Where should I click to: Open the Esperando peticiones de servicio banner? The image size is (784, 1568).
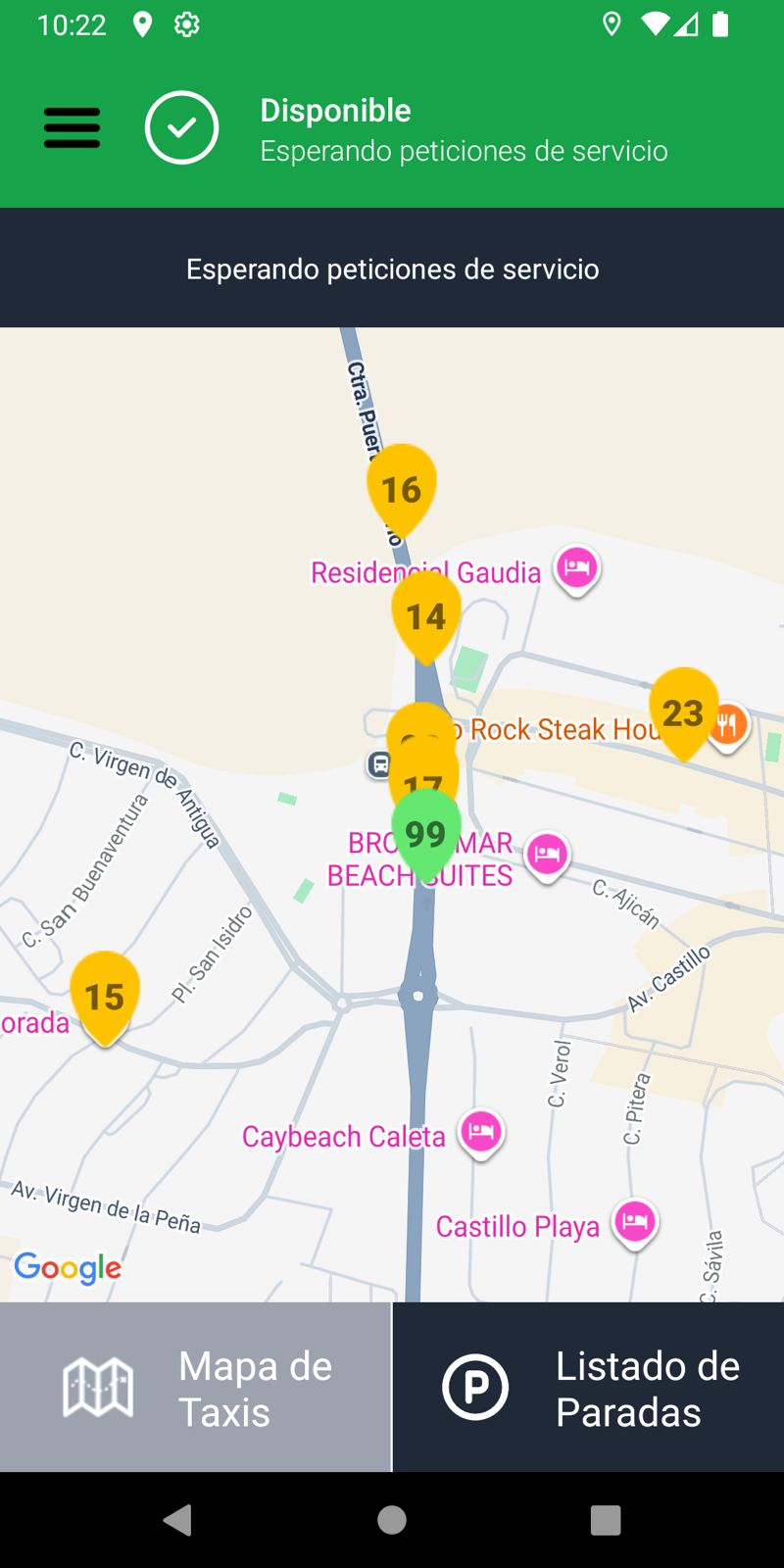[x=392, y=268]
